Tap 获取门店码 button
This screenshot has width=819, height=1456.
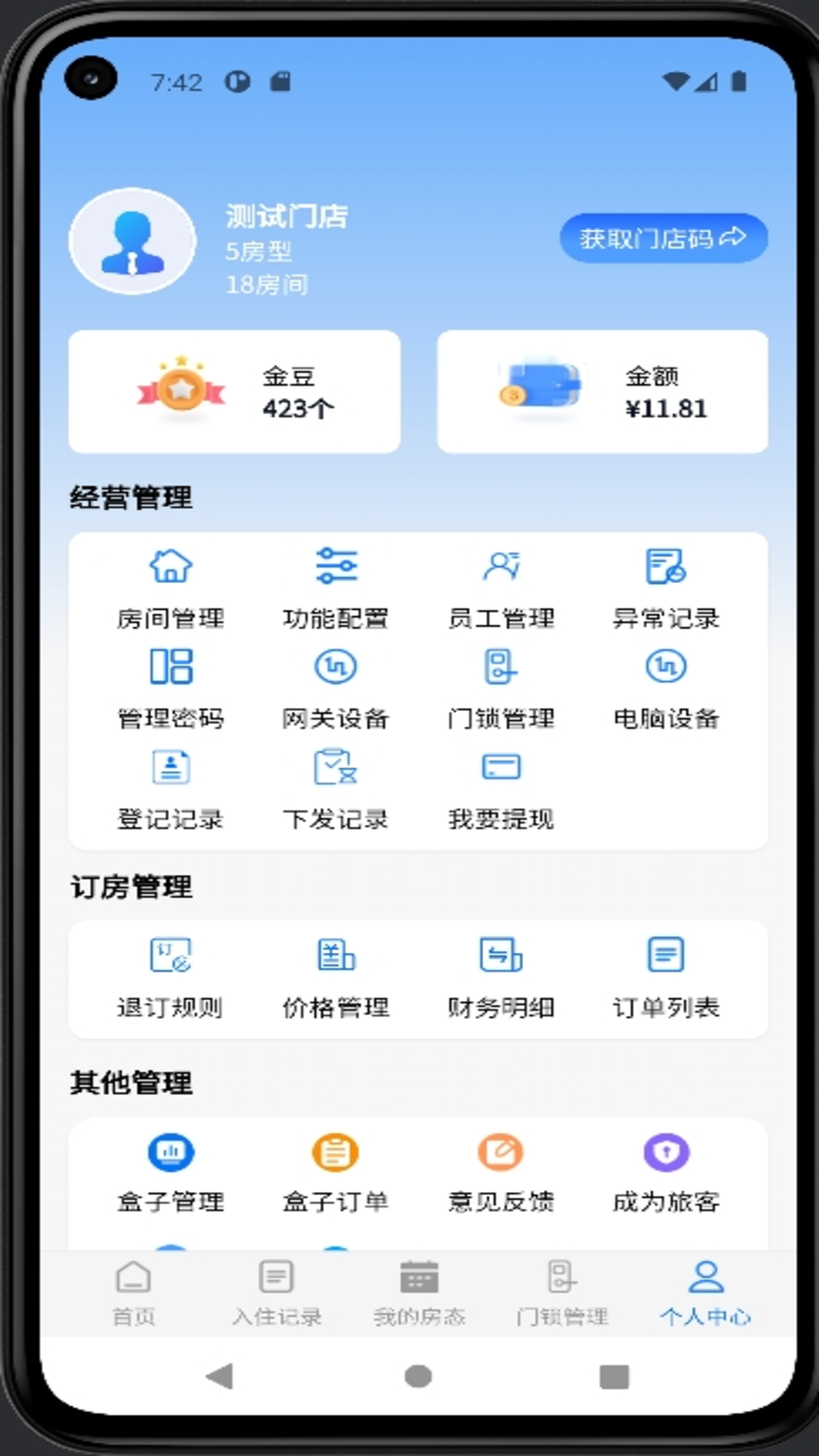663,239
